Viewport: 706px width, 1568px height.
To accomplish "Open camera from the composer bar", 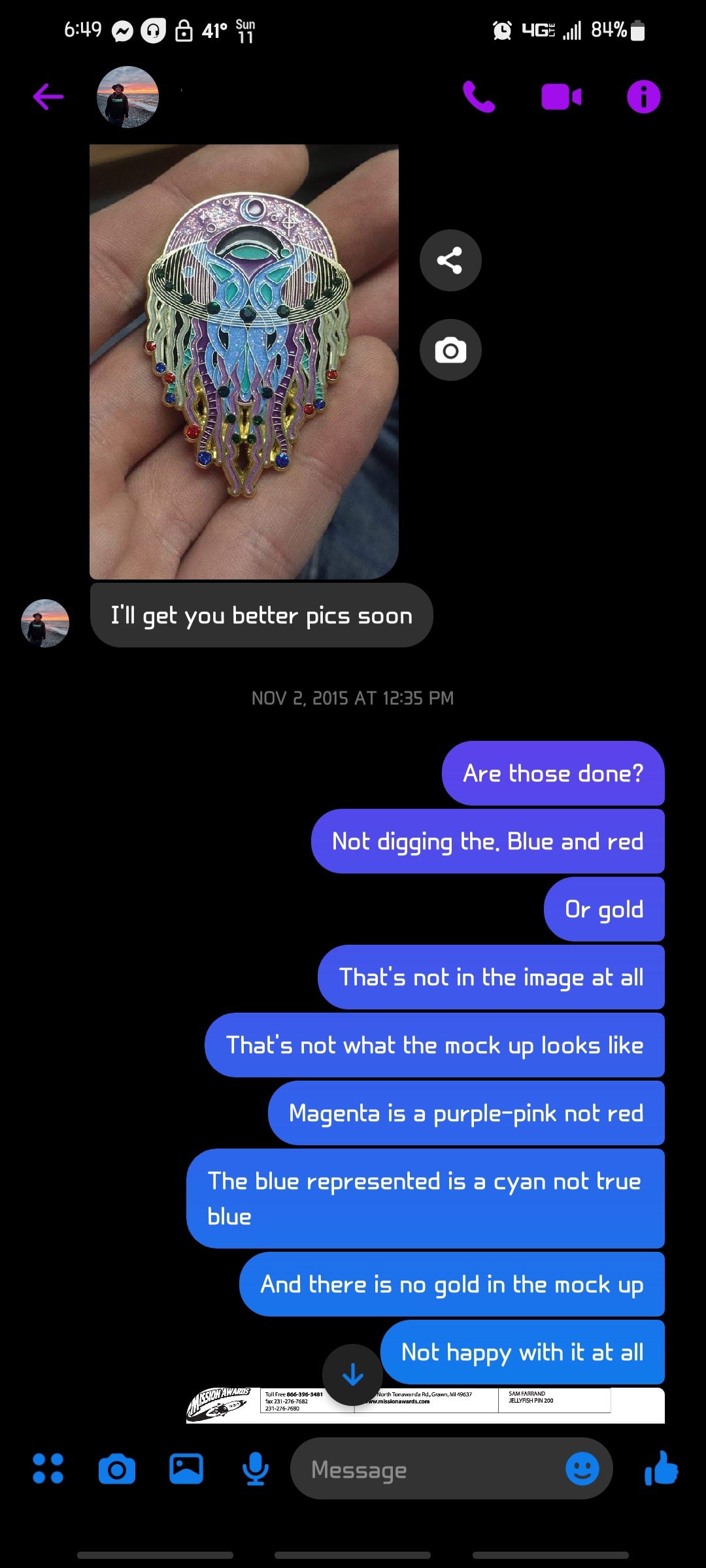I will point(117,1469).
